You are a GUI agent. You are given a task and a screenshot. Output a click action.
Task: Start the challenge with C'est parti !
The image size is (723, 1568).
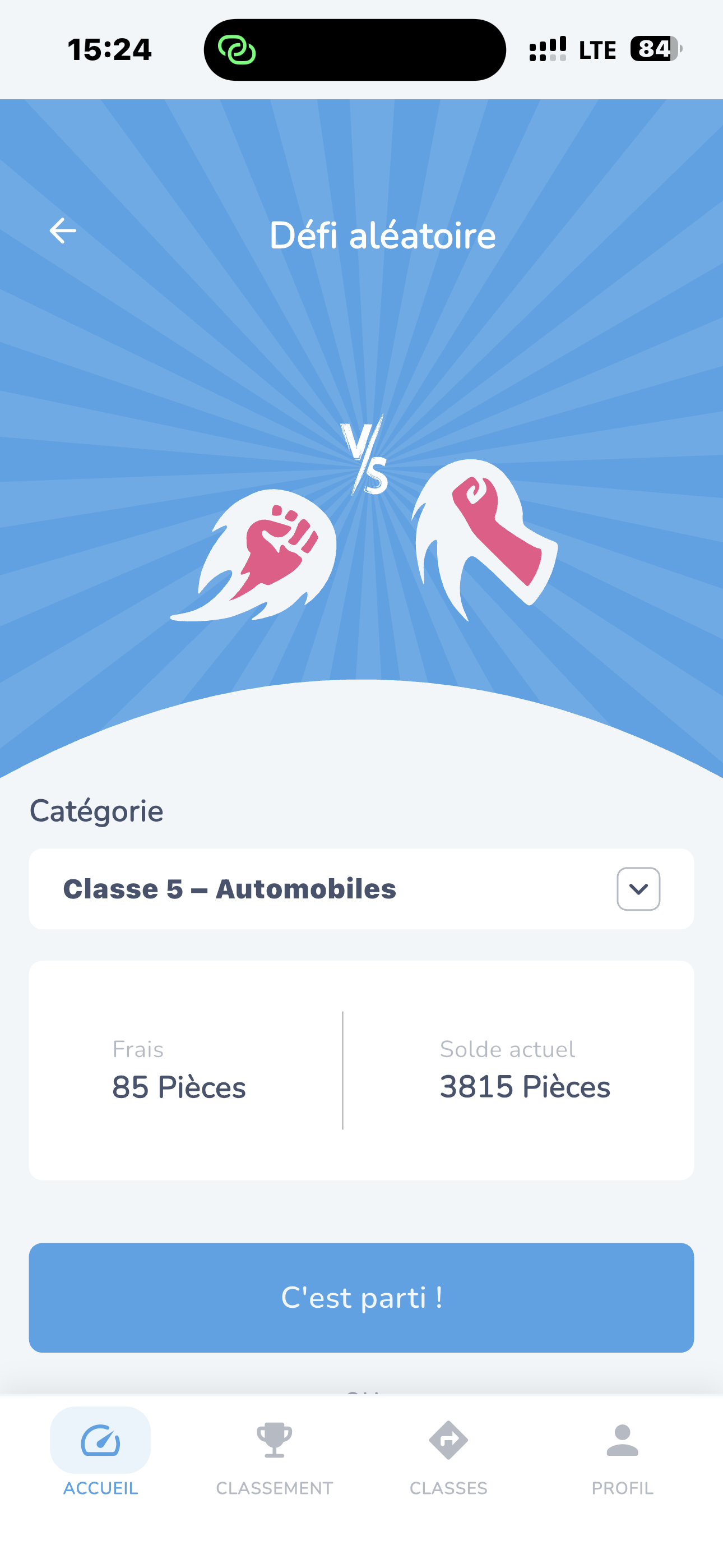tap(361, 1297)
